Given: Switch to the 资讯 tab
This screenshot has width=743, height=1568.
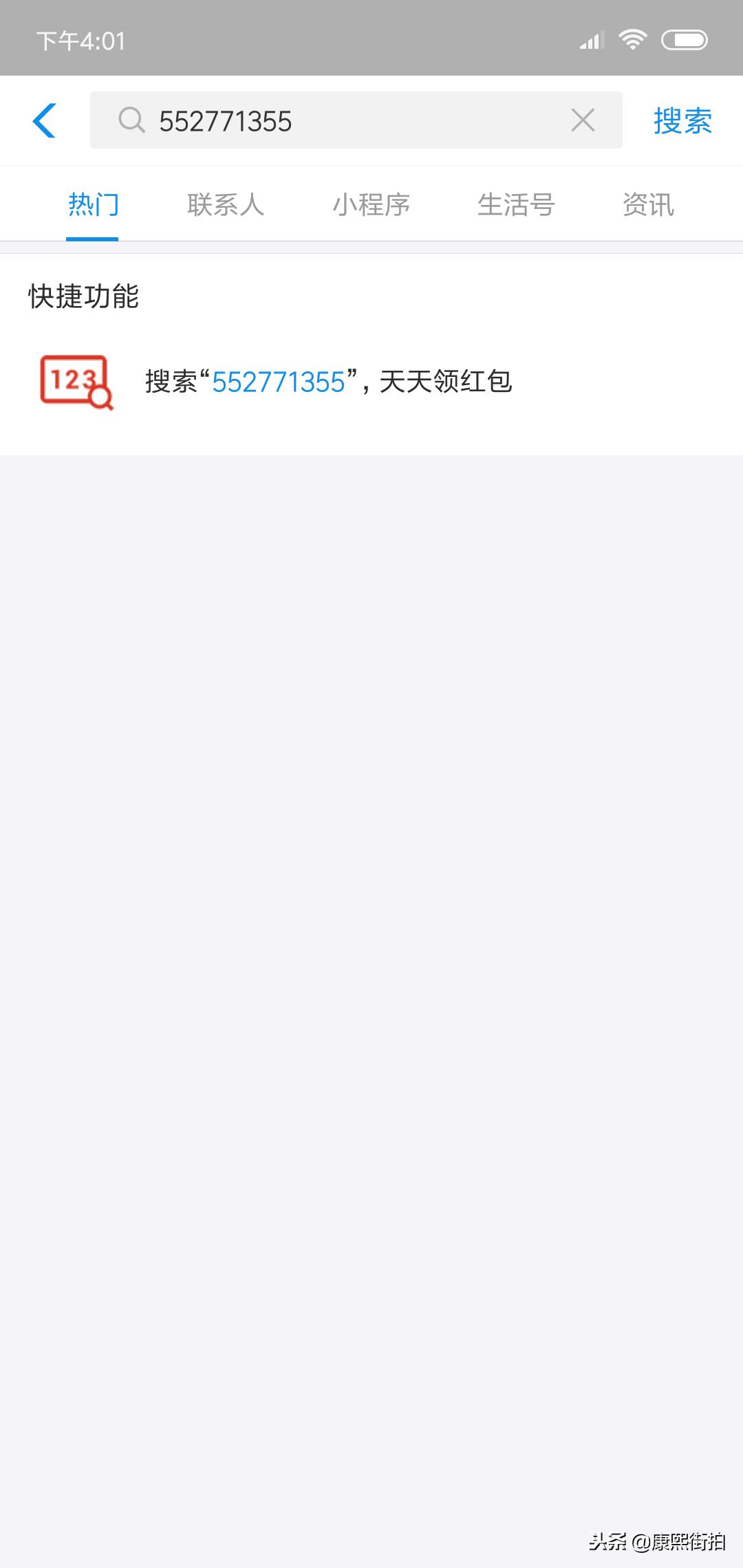Looking at the screenshot, I should tap(648, 204).
